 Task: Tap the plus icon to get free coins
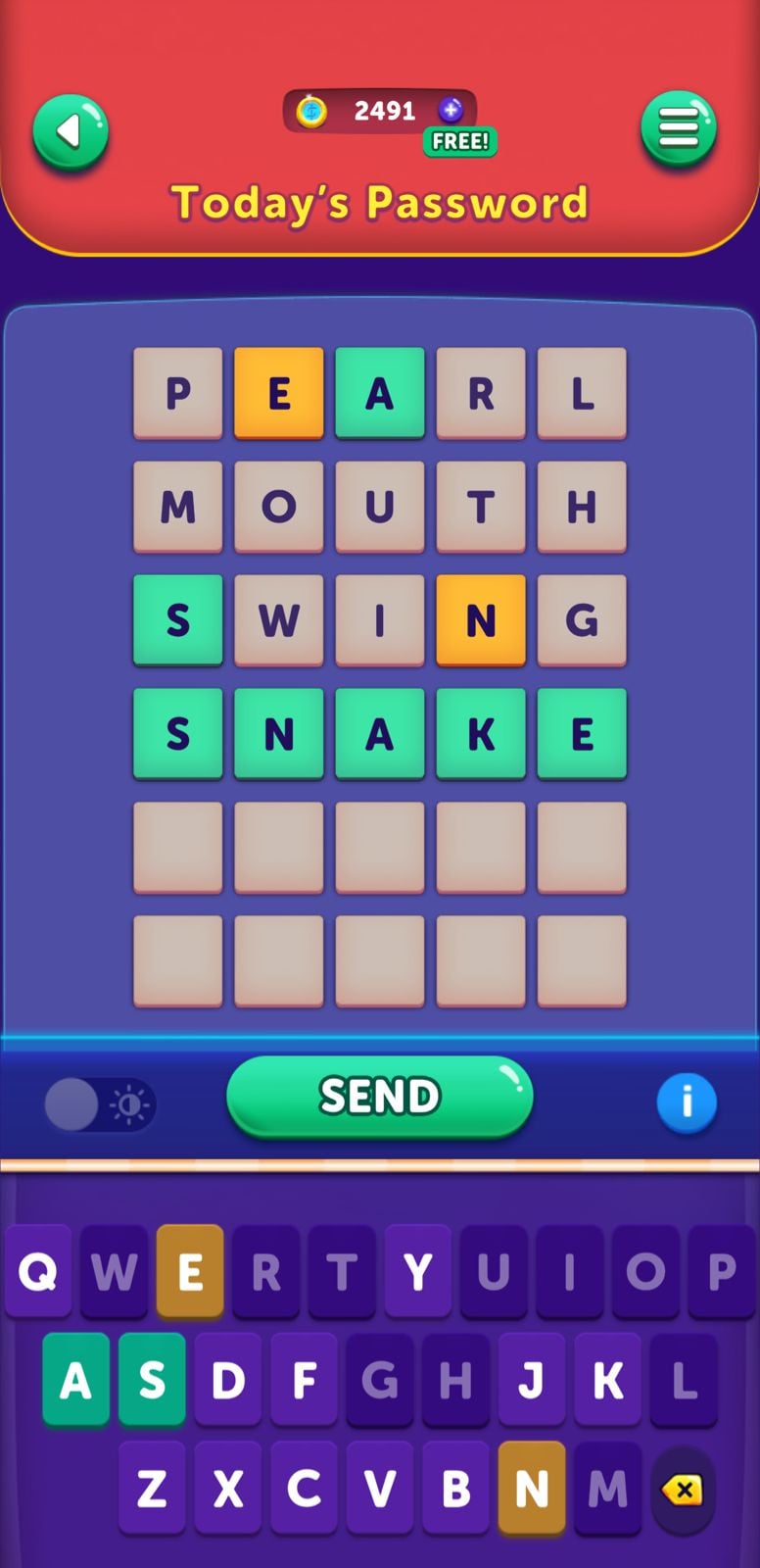coord(451,110)
